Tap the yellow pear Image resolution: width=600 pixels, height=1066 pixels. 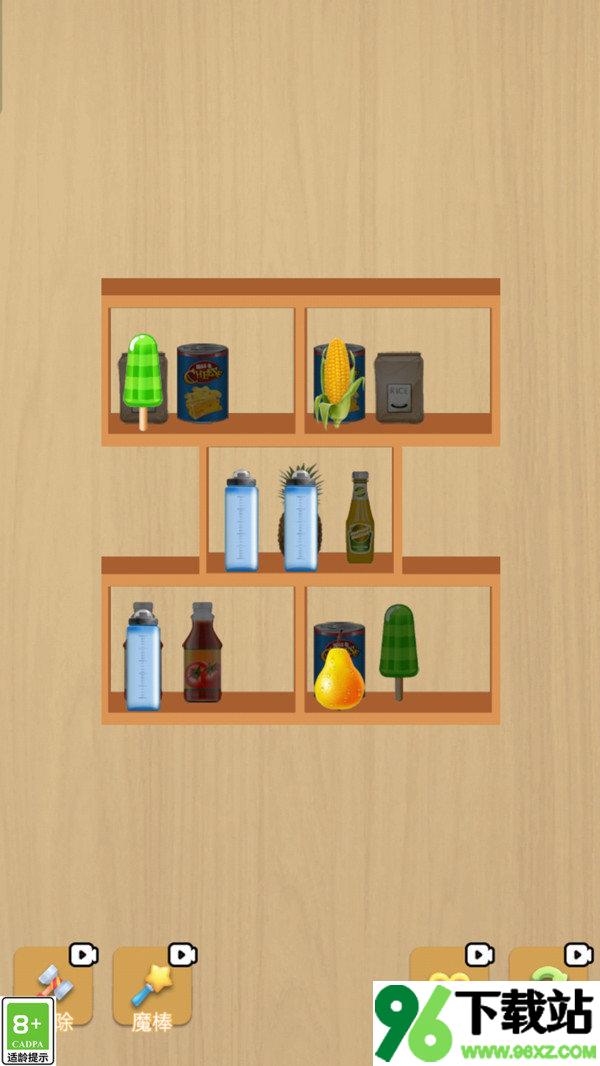(x=338, y=676)
